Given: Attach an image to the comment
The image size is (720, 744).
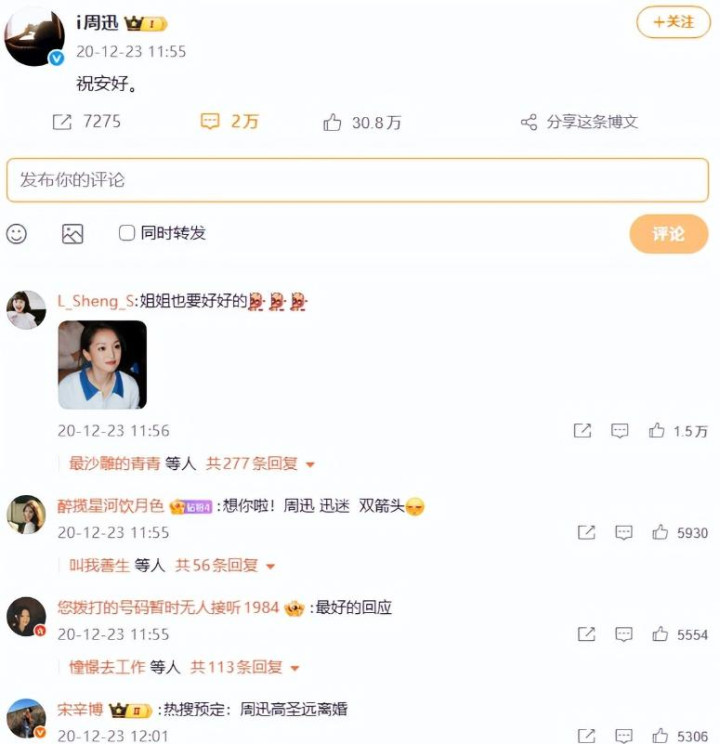Looking at the screenshot, I should pyautogui.click(x=73, y=233).
